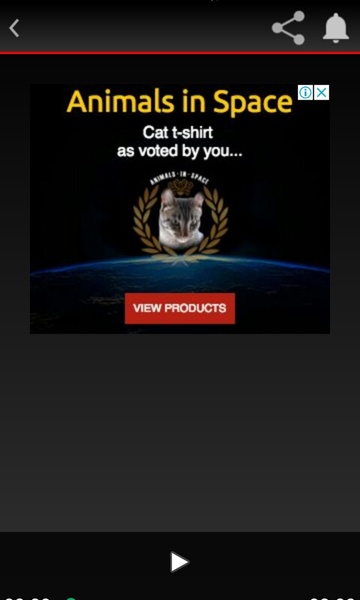Open the ad info icon

point(305,93)
